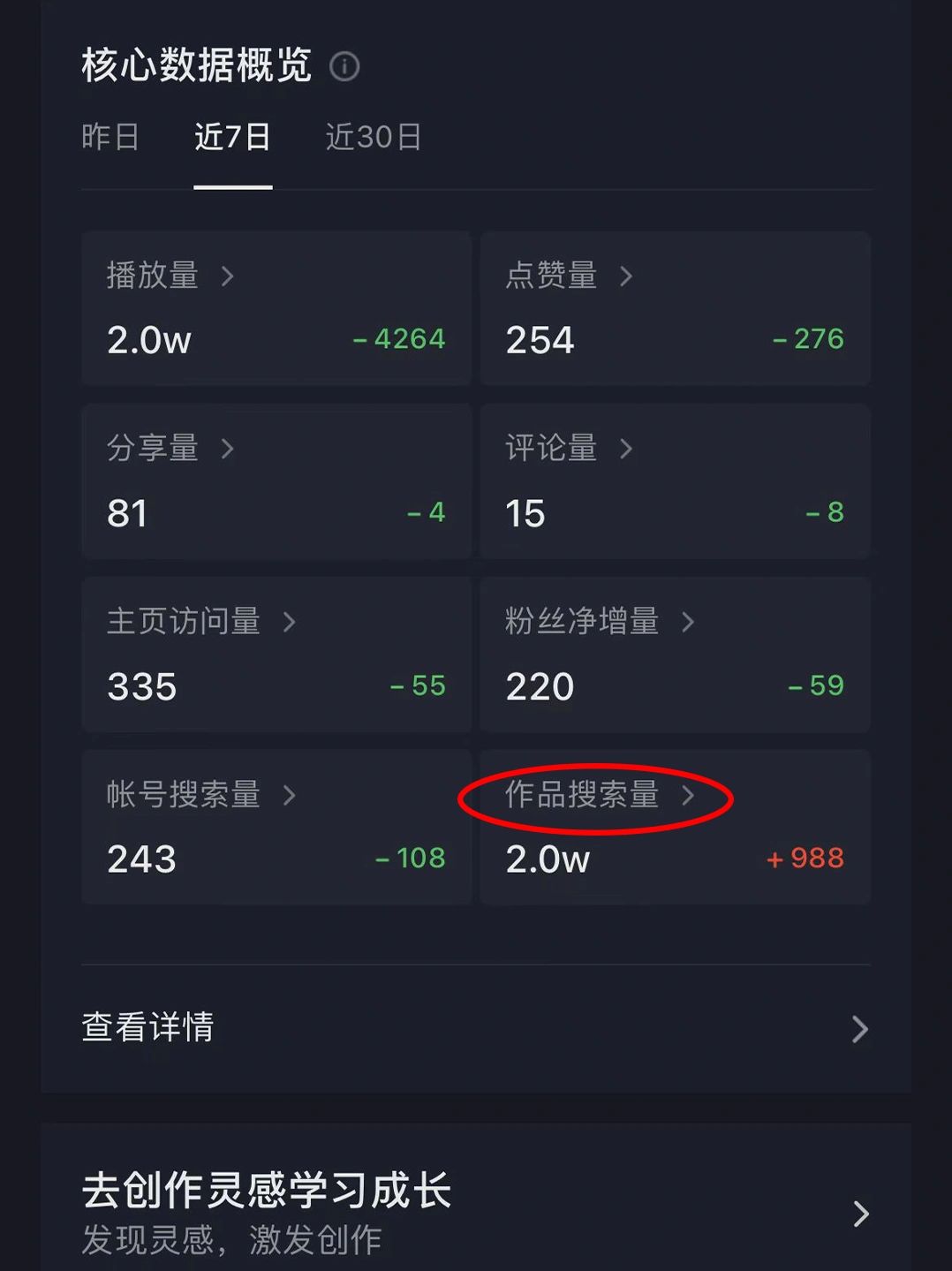Switch to the 近30日 tab
Screen dimensions: 952x1271
[x=372, y=137]
